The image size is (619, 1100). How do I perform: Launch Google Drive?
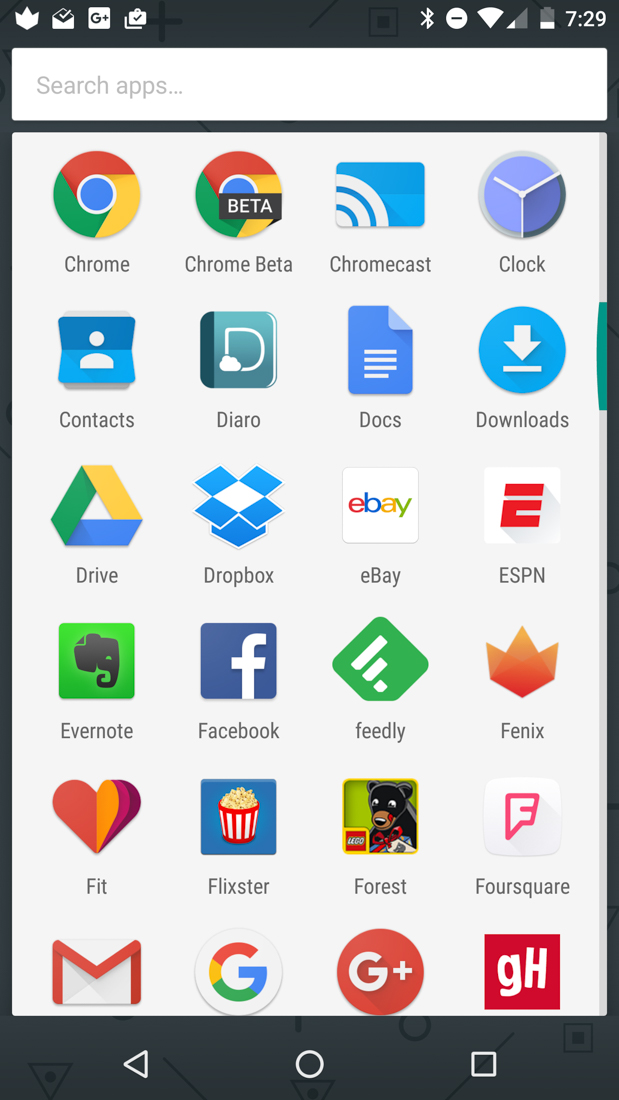tap(97, 506)
